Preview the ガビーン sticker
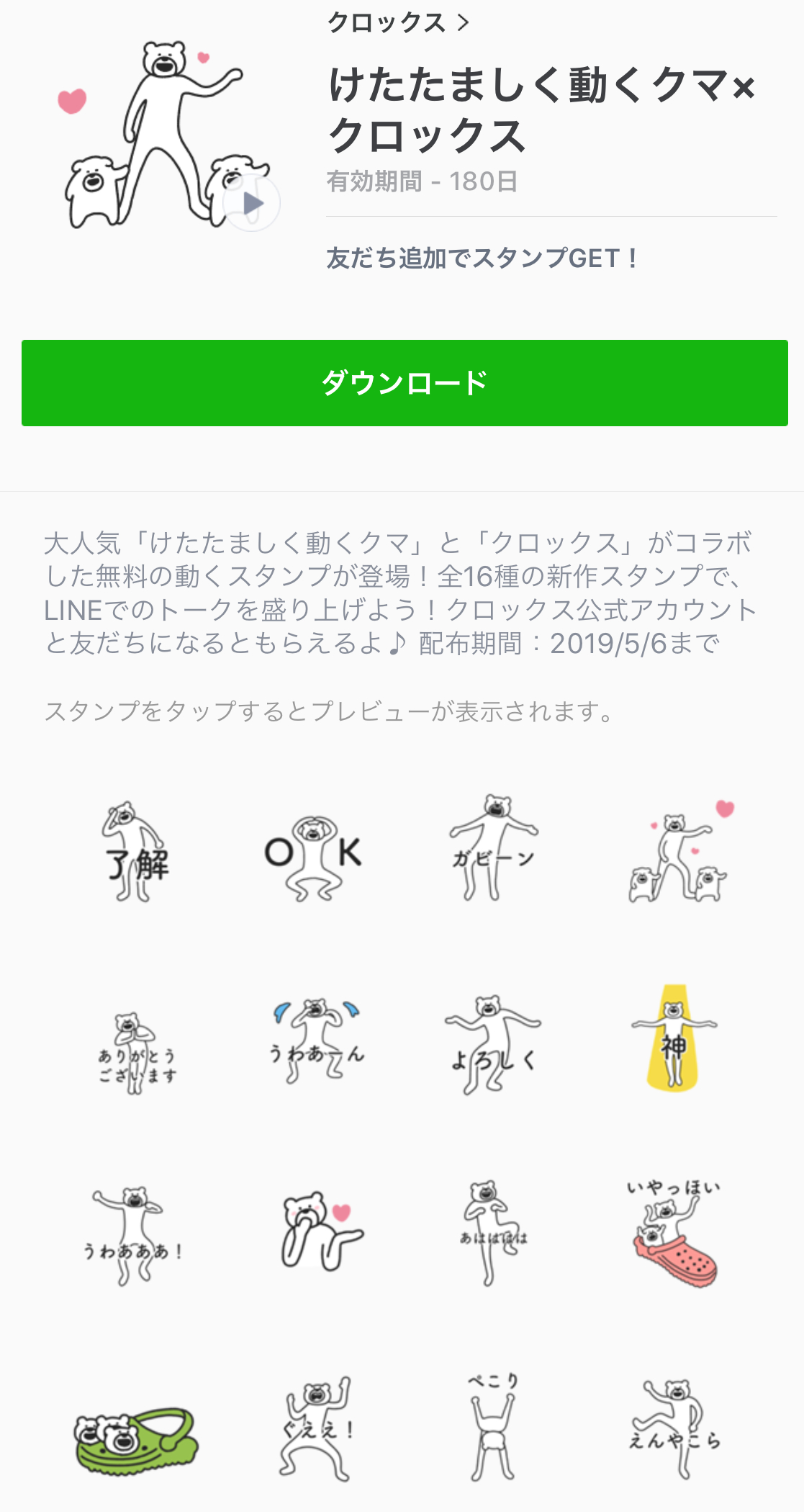Screen dimensions: 804x1512 [x=494, y=848]
